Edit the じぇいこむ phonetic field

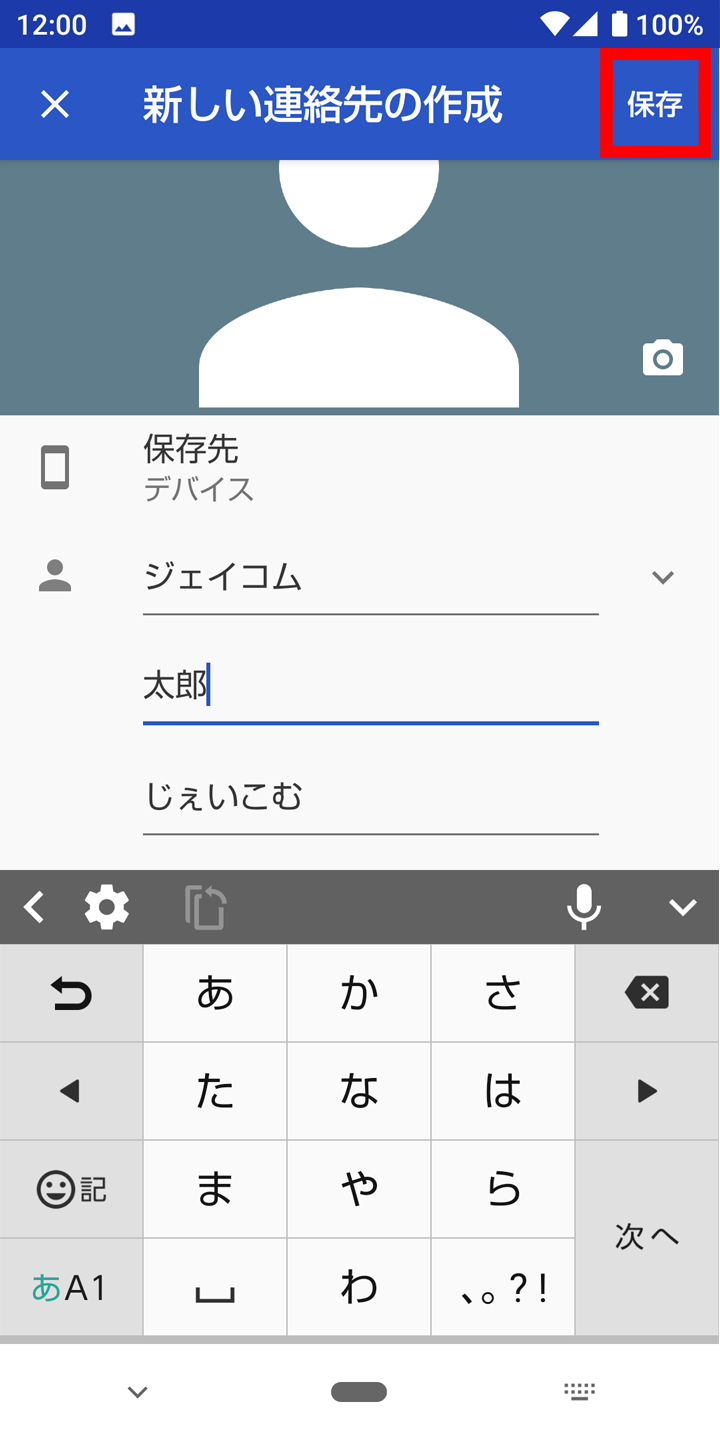[x=371, y=797]
